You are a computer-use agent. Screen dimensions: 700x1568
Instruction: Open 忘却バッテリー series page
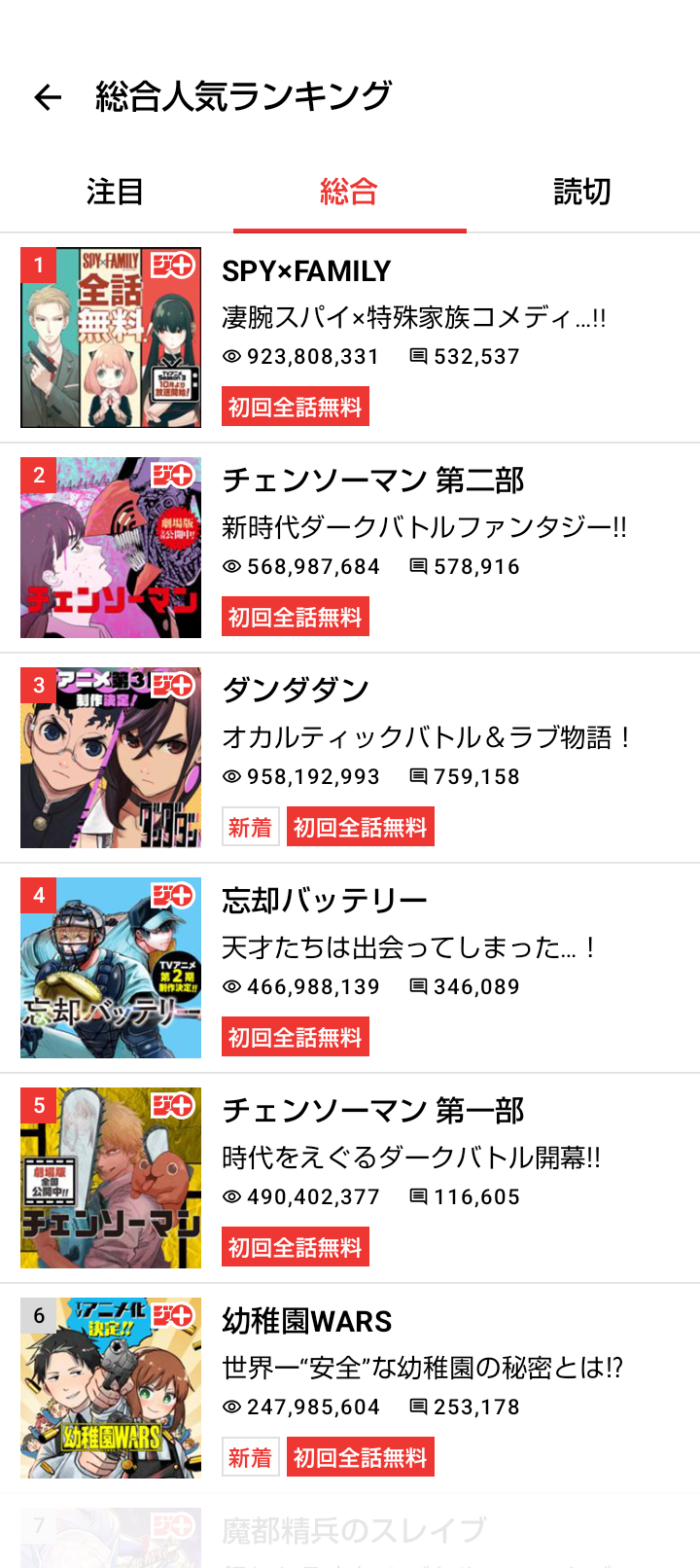pyautogui.click(x=350, y=968)
